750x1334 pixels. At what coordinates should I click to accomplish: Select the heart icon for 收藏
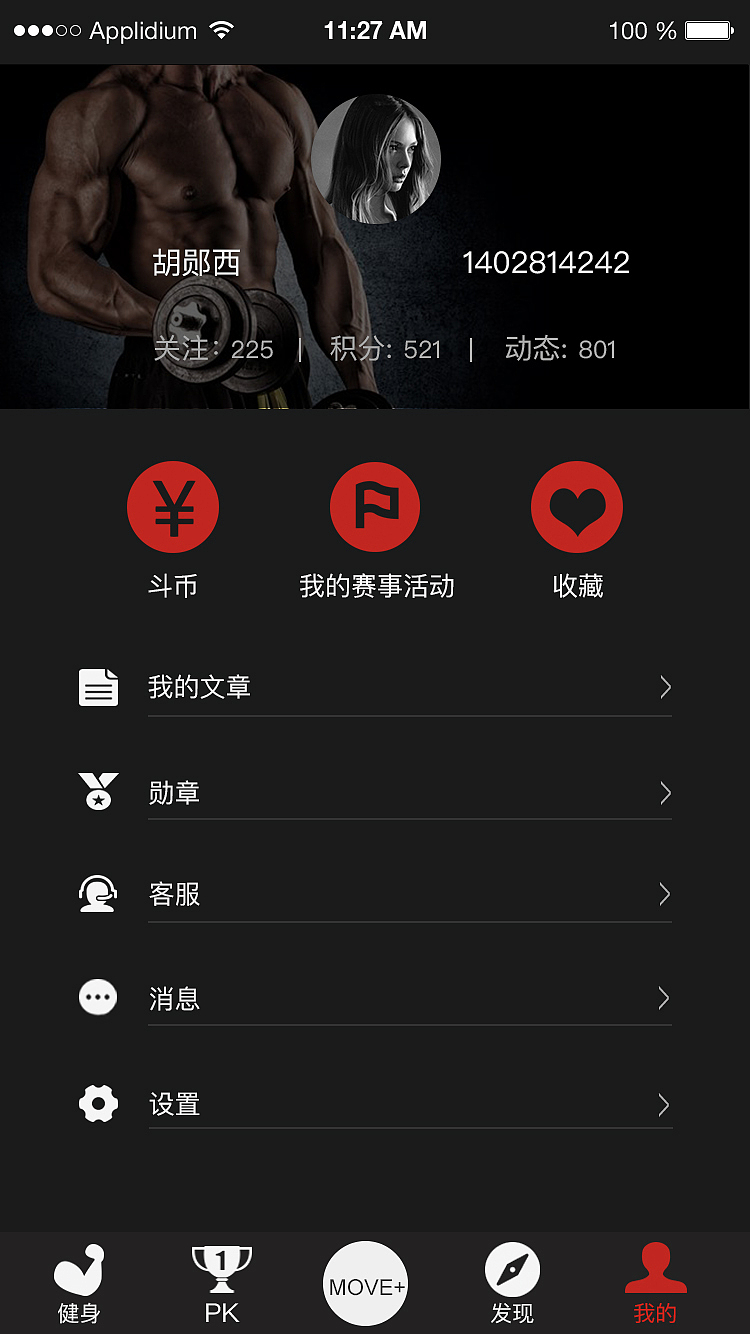pyautogui.click(x=577, y=506)
